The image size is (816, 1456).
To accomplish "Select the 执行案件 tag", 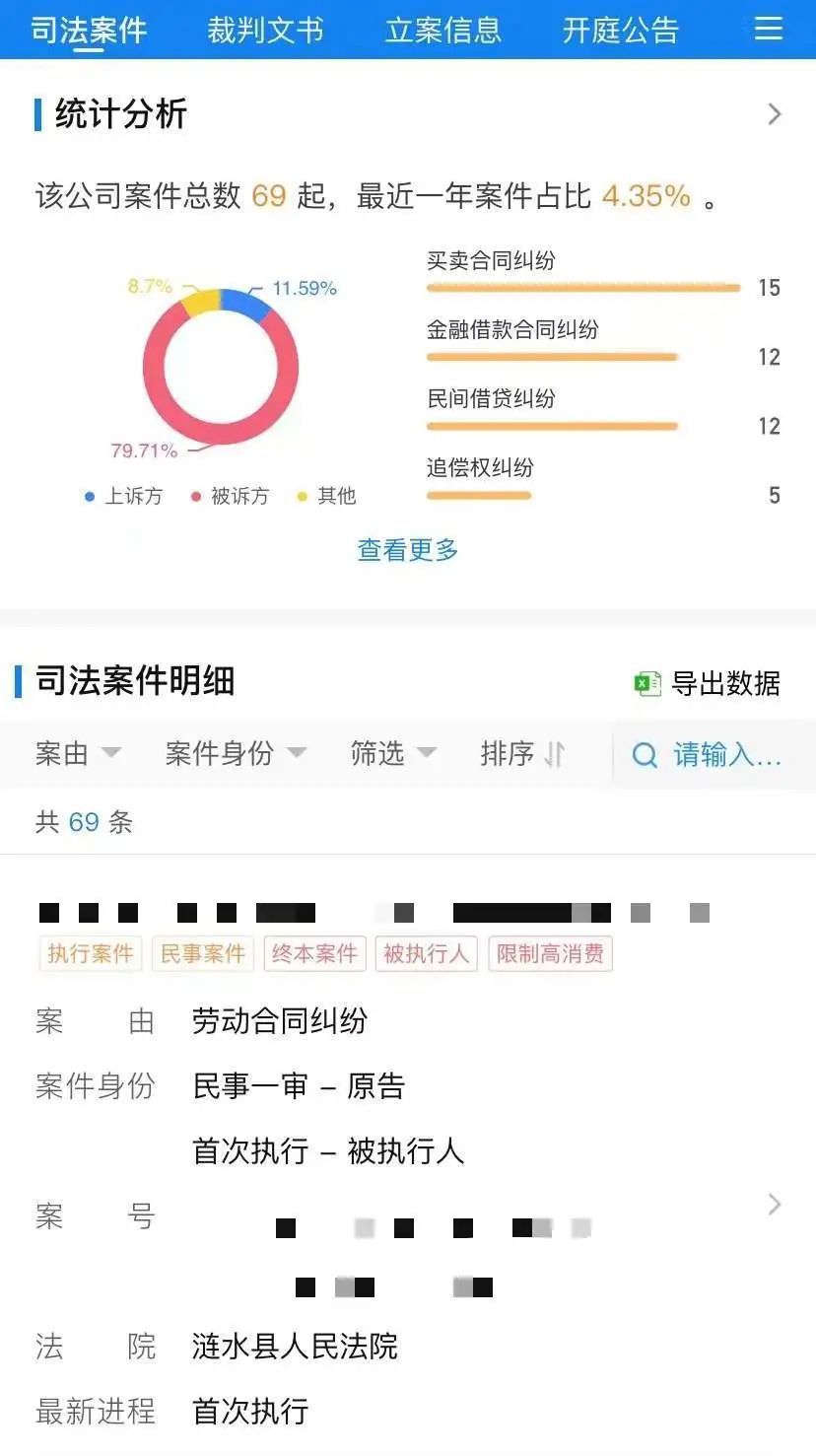I will tap(89, 953).
